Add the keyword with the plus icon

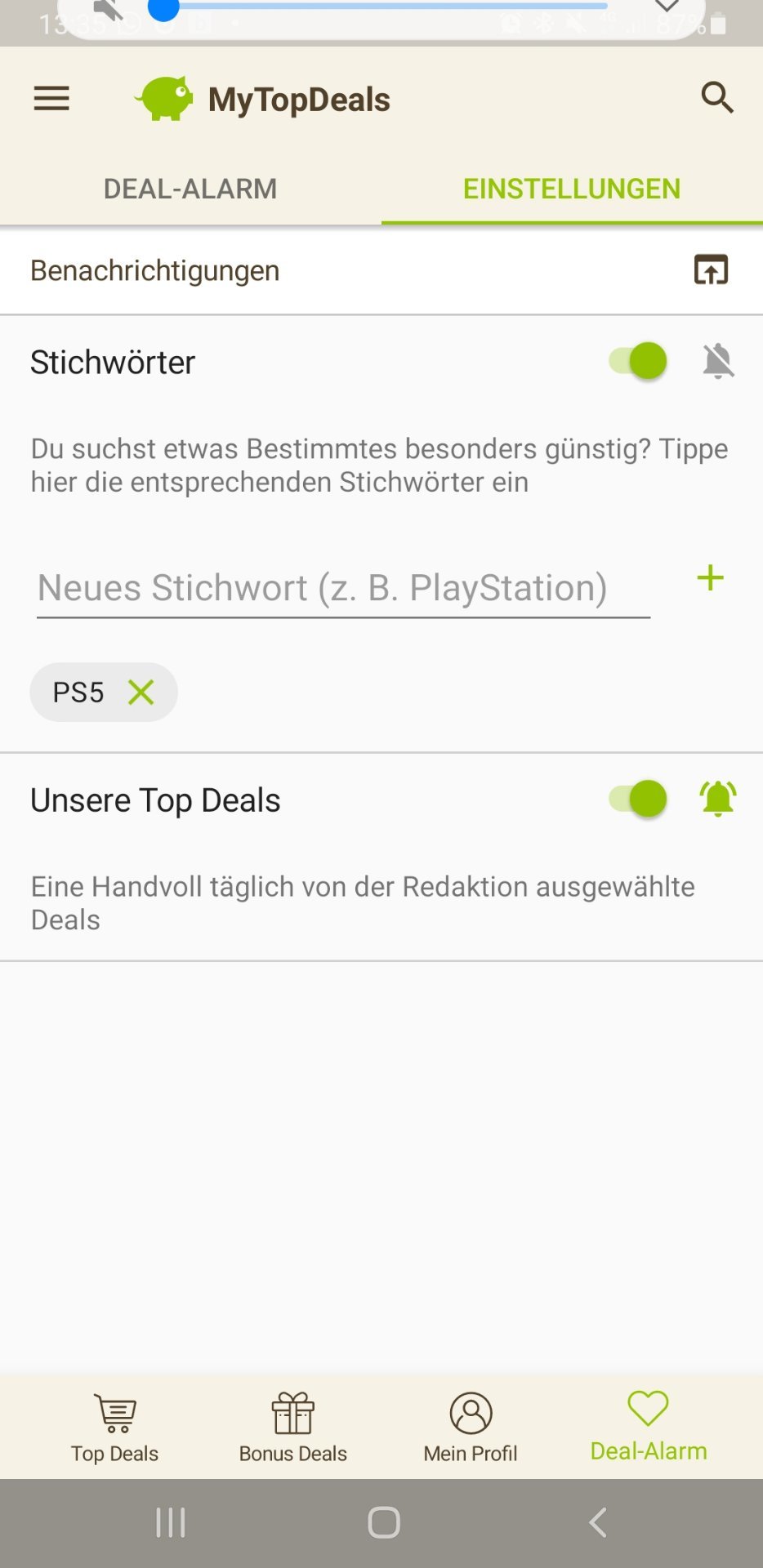pyautogui.click(x=710, y=578)
